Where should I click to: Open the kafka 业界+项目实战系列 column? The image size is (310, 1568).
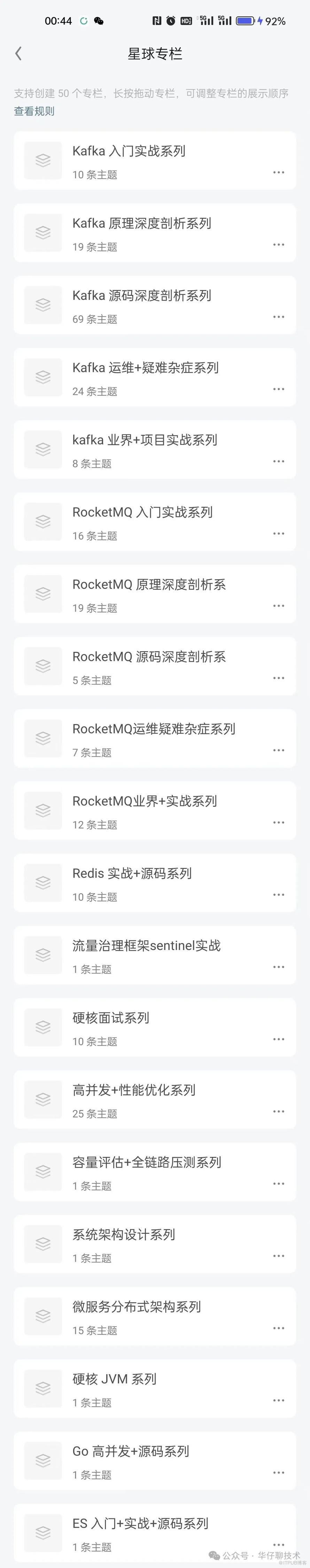tap(145, 440)
